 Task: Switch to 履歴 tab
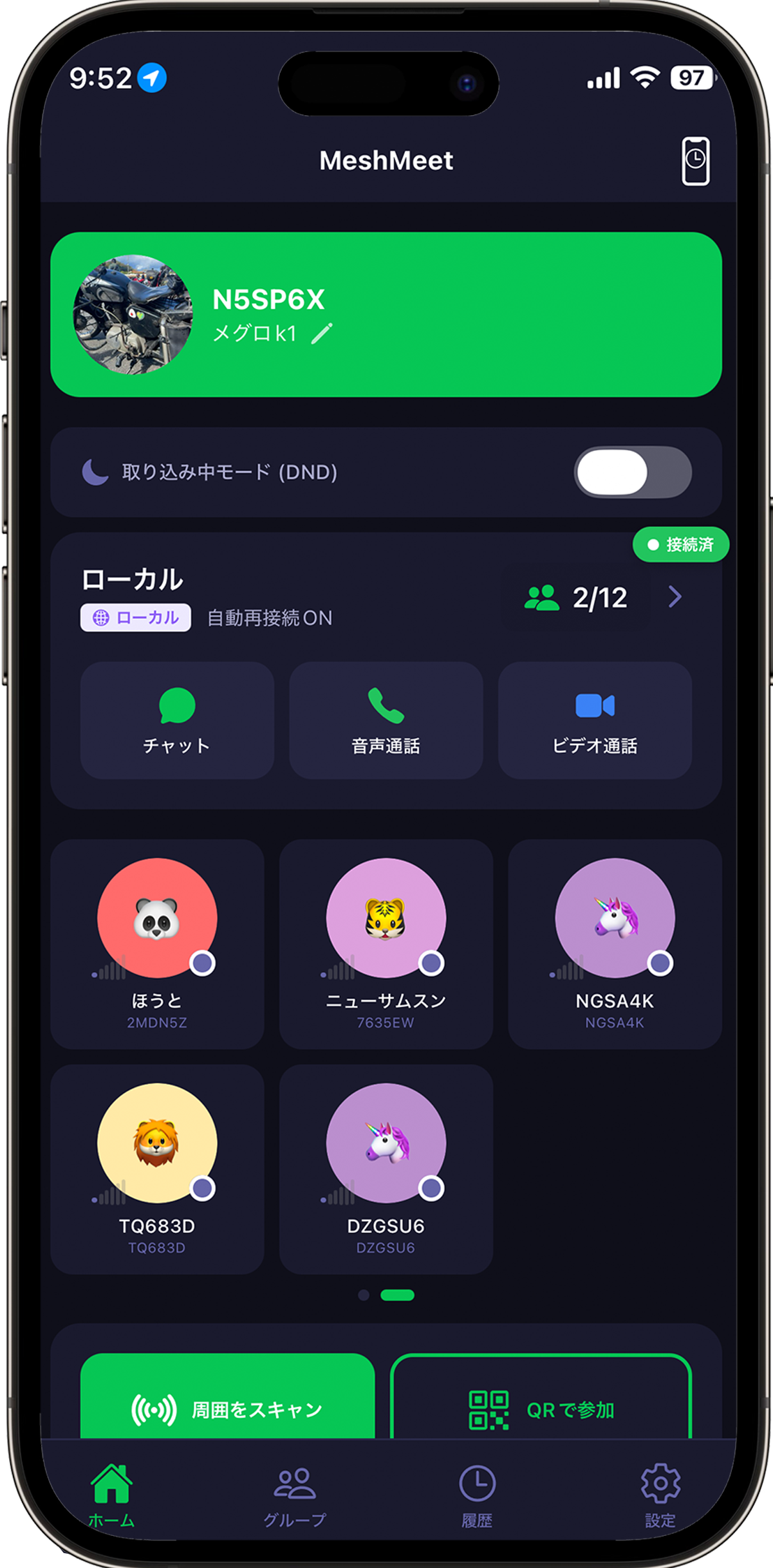[x=477, y=1496]
